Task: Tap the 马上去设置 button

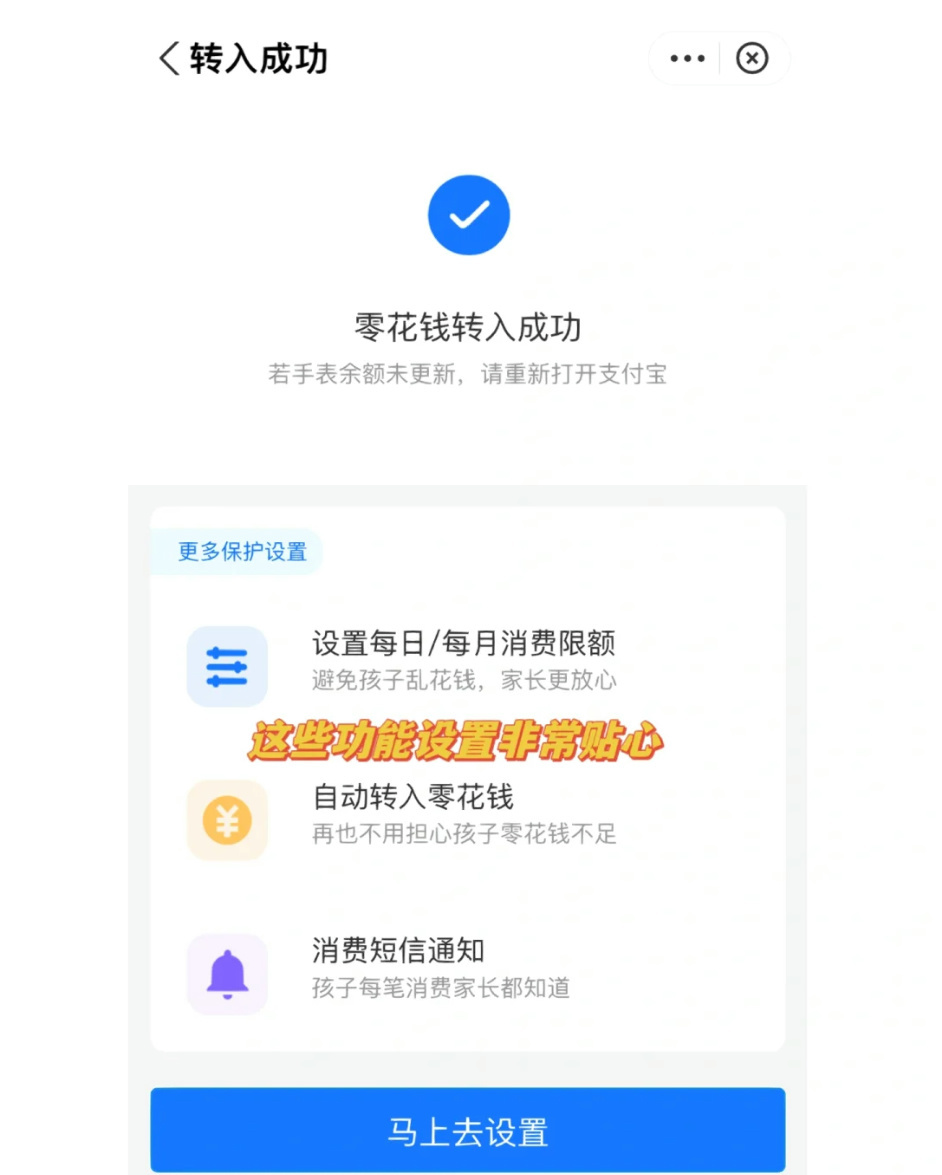Action: point(467,1131)
